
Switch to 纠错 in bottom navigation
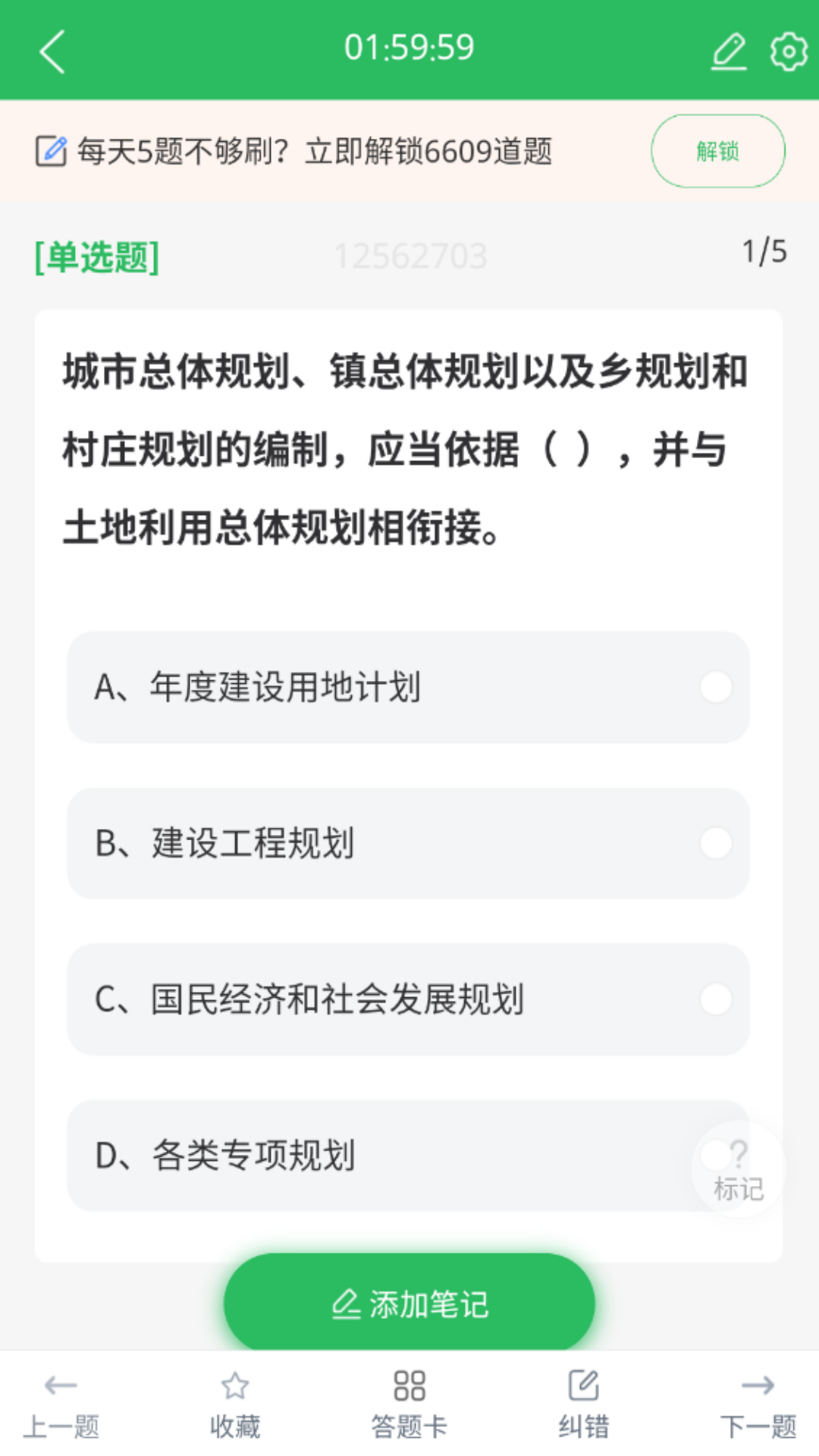point(584,1403)
